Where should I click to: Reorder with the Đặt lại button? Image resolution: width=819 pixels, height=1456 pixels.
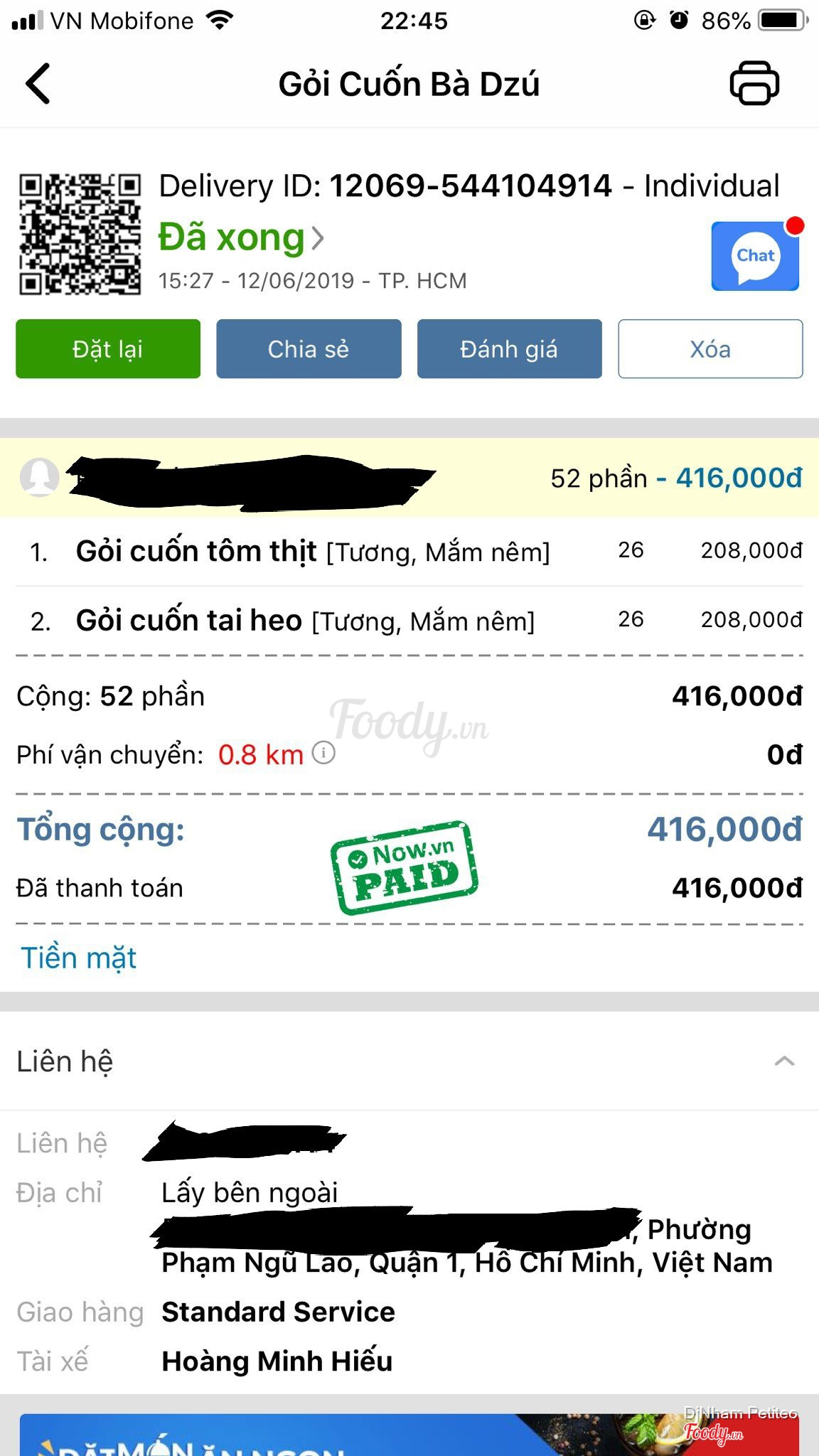point(108,349)
